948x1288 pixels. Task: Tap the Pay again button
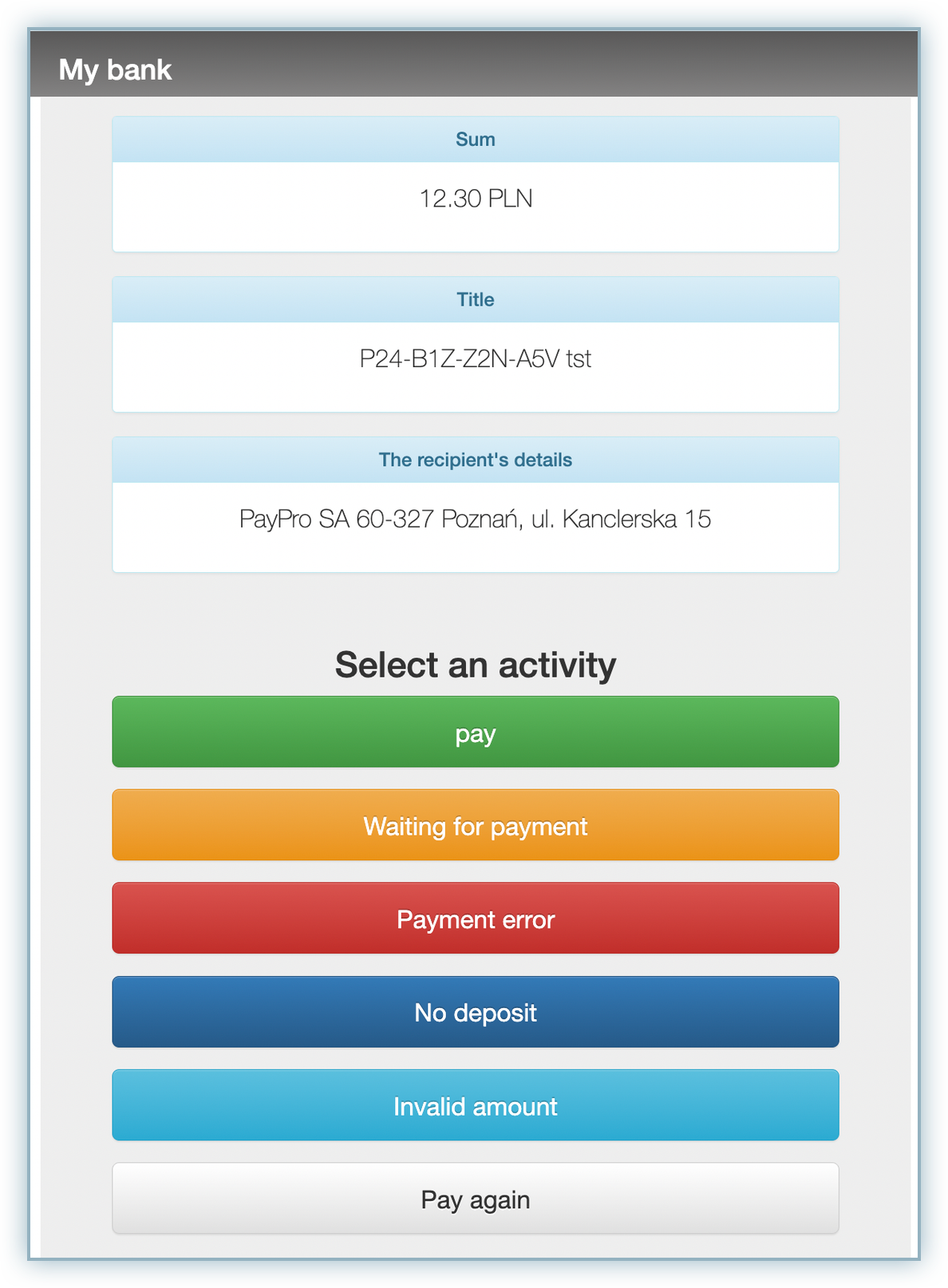[x=475, y=1199]
